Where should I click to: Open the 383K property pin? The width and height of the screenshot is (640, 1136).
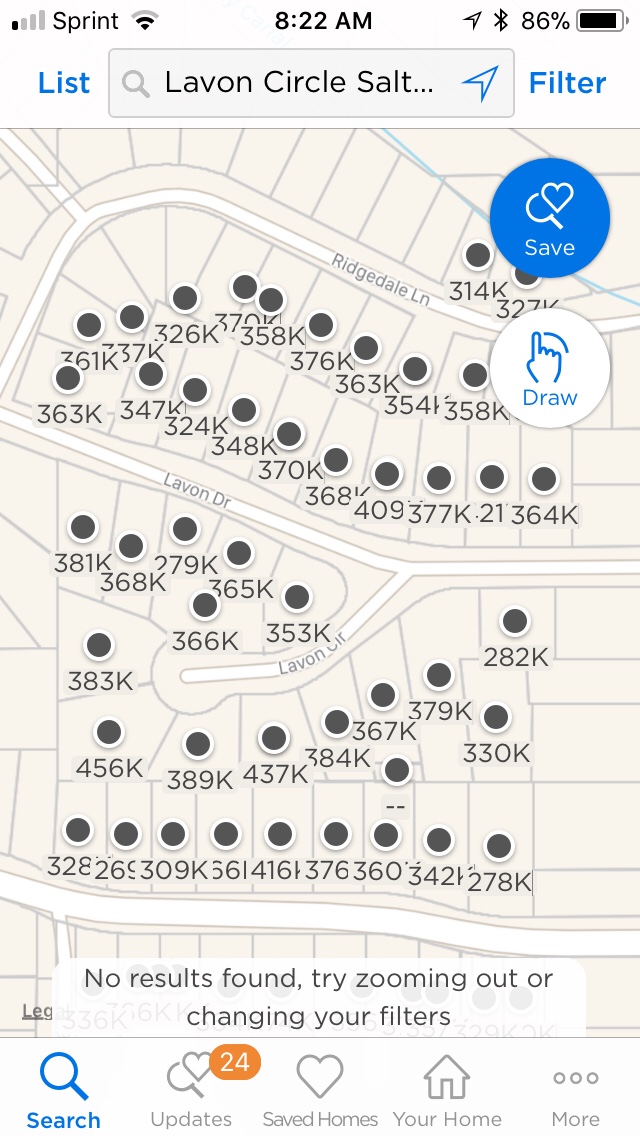99,646
